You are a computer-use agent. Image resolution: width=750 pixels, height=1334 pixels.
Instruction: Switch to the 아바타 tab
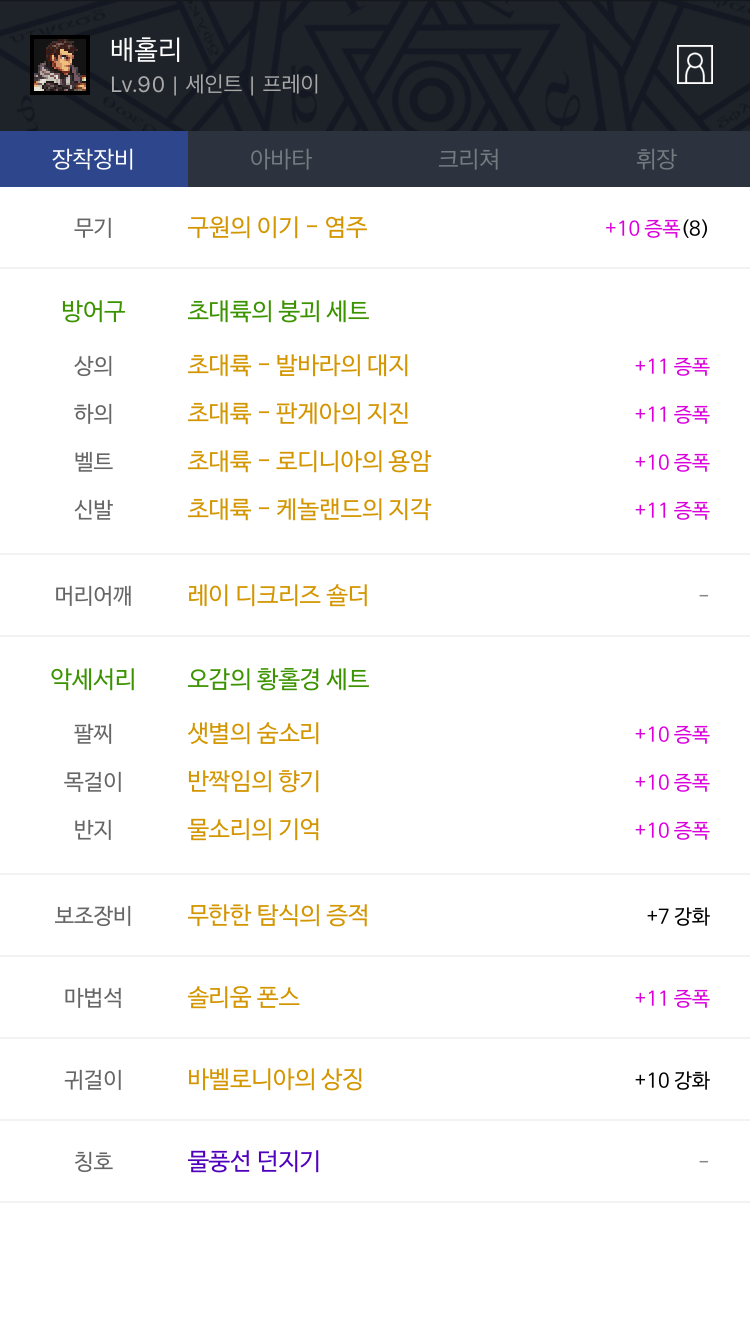tap(281, 159)
